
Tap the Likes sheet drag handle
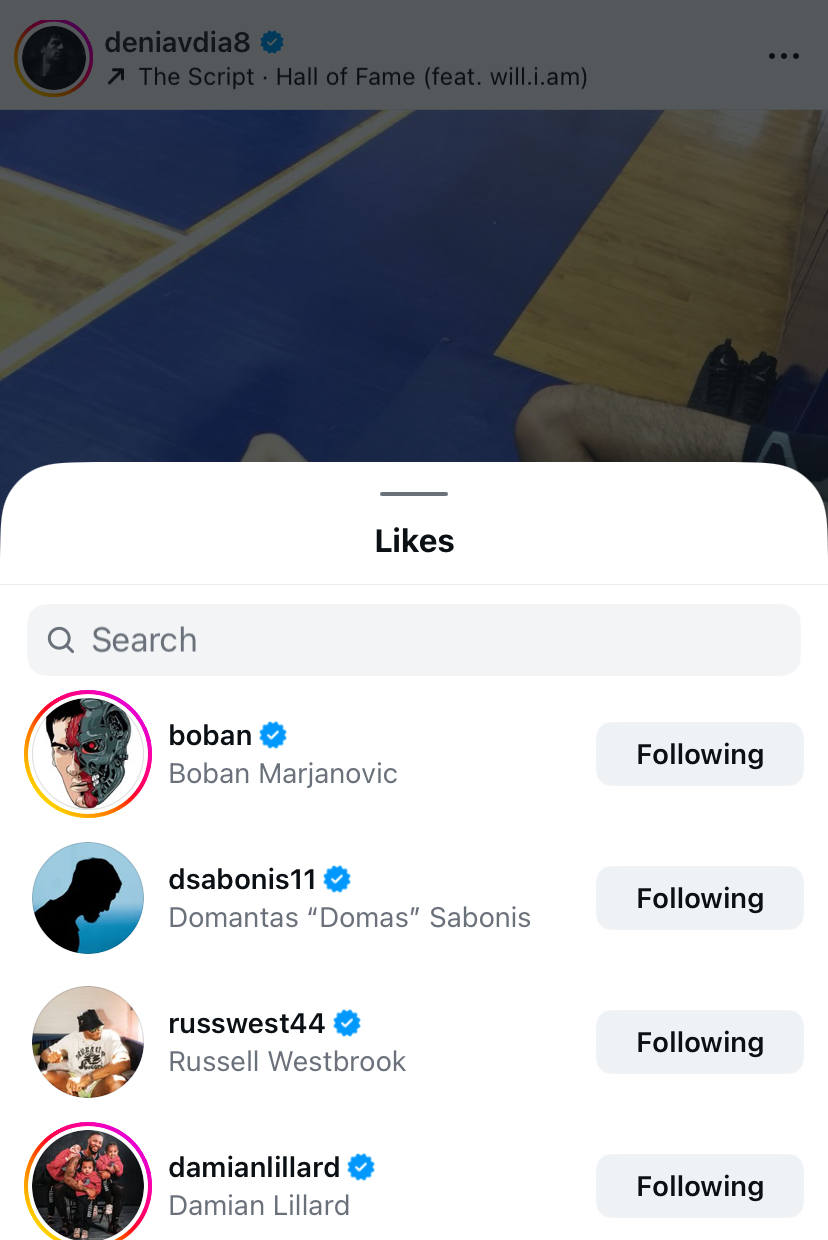coord(414,494)
